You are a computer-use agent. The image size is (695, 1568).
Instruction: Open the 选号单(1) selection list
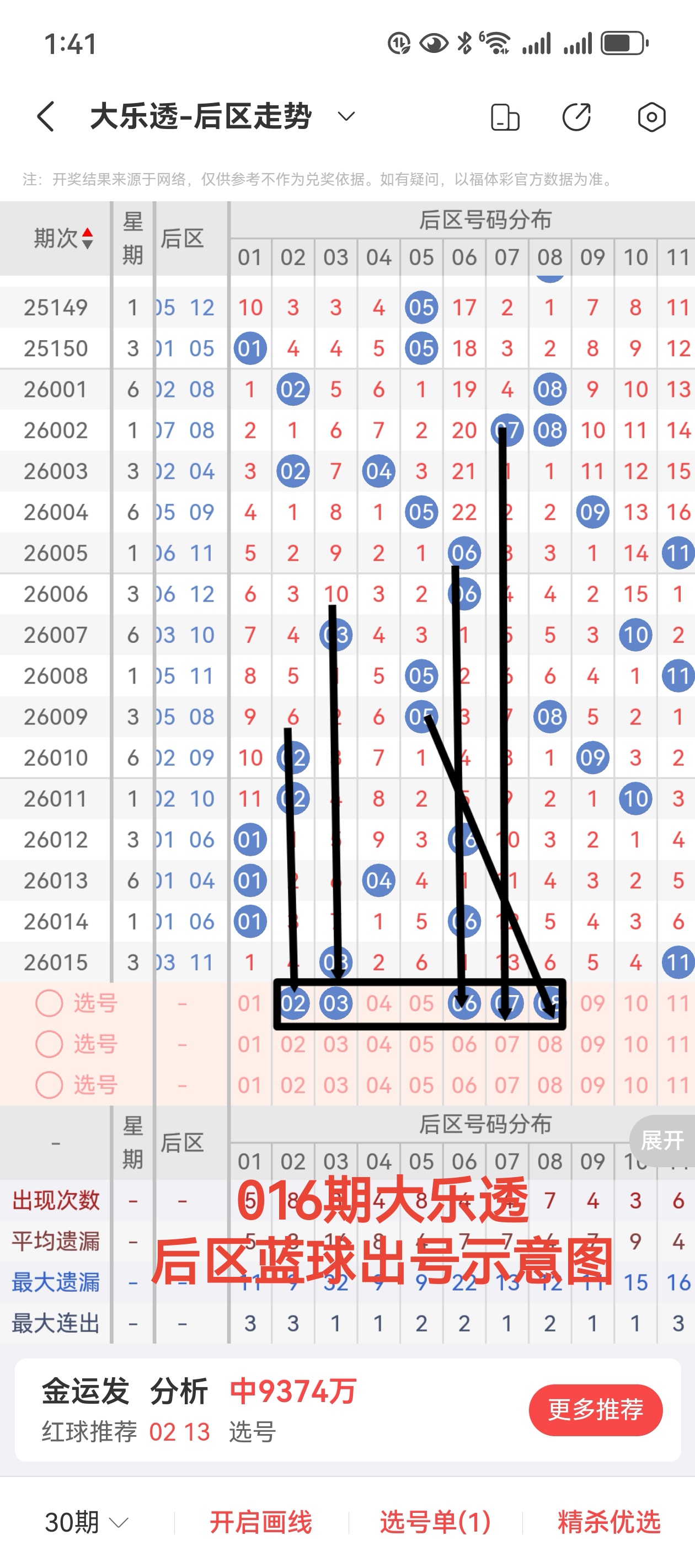point(435,1522)
